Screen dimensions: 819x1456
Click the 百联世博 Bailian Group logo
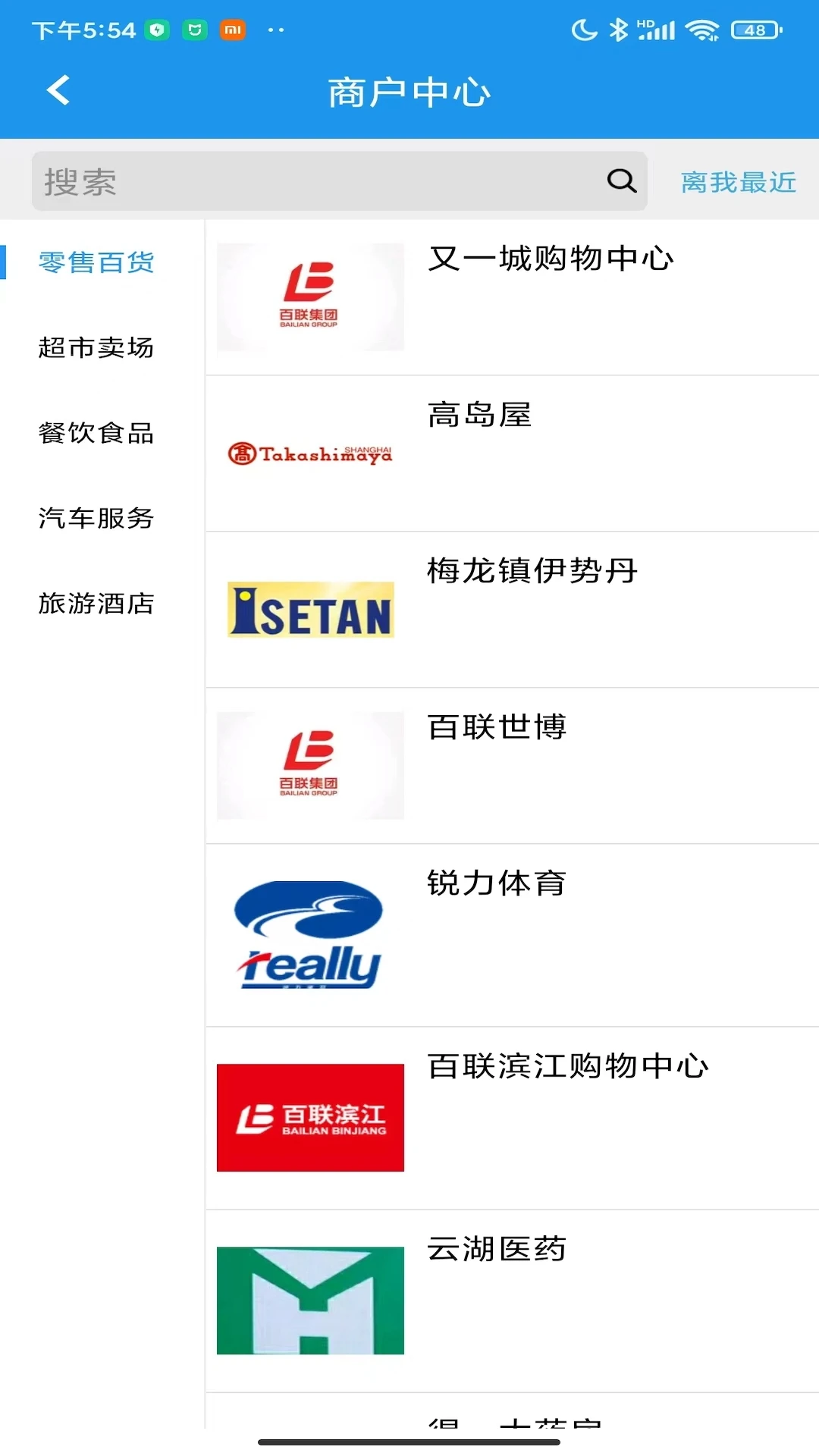309,766
